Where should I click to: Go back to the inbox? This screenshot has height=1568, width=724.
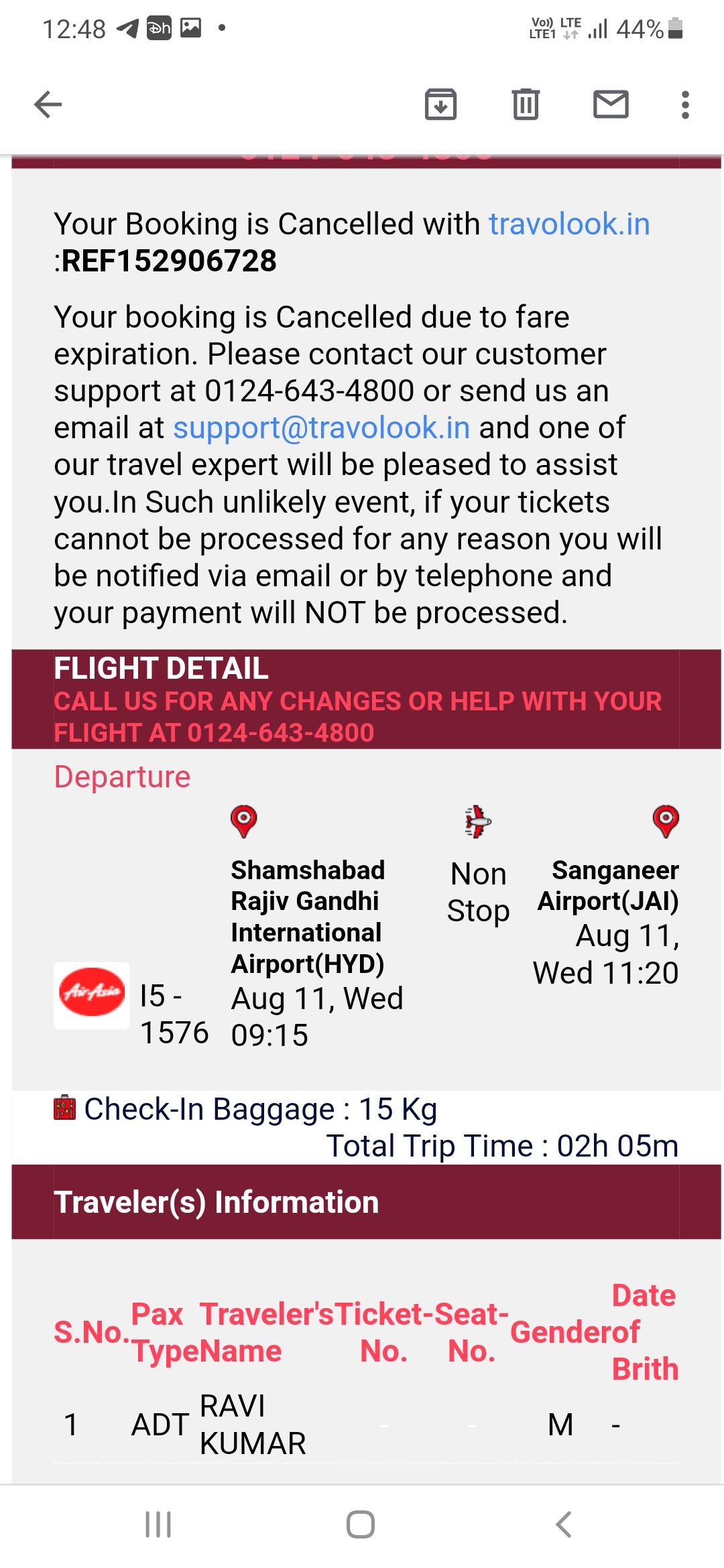coord(48,105)
